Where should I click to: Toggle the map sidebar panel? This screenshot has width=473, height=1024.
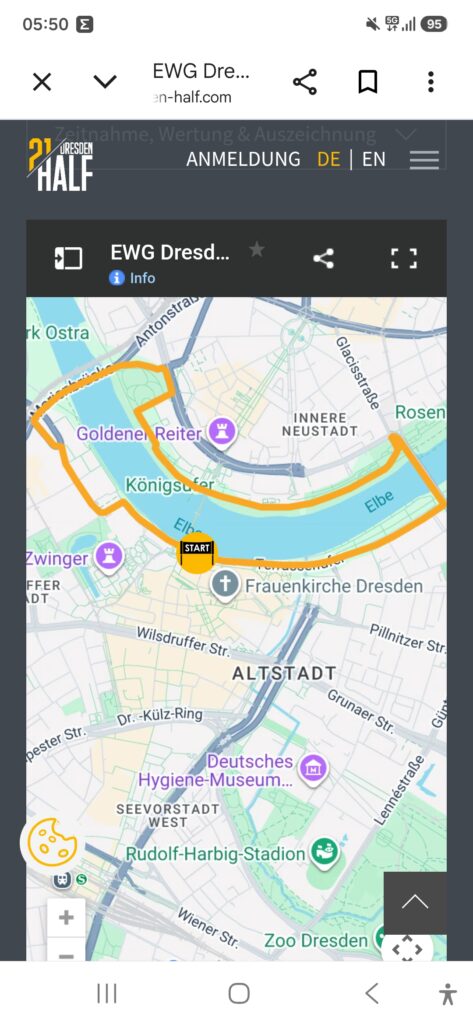pyautogui.click(x=68, y=258)
